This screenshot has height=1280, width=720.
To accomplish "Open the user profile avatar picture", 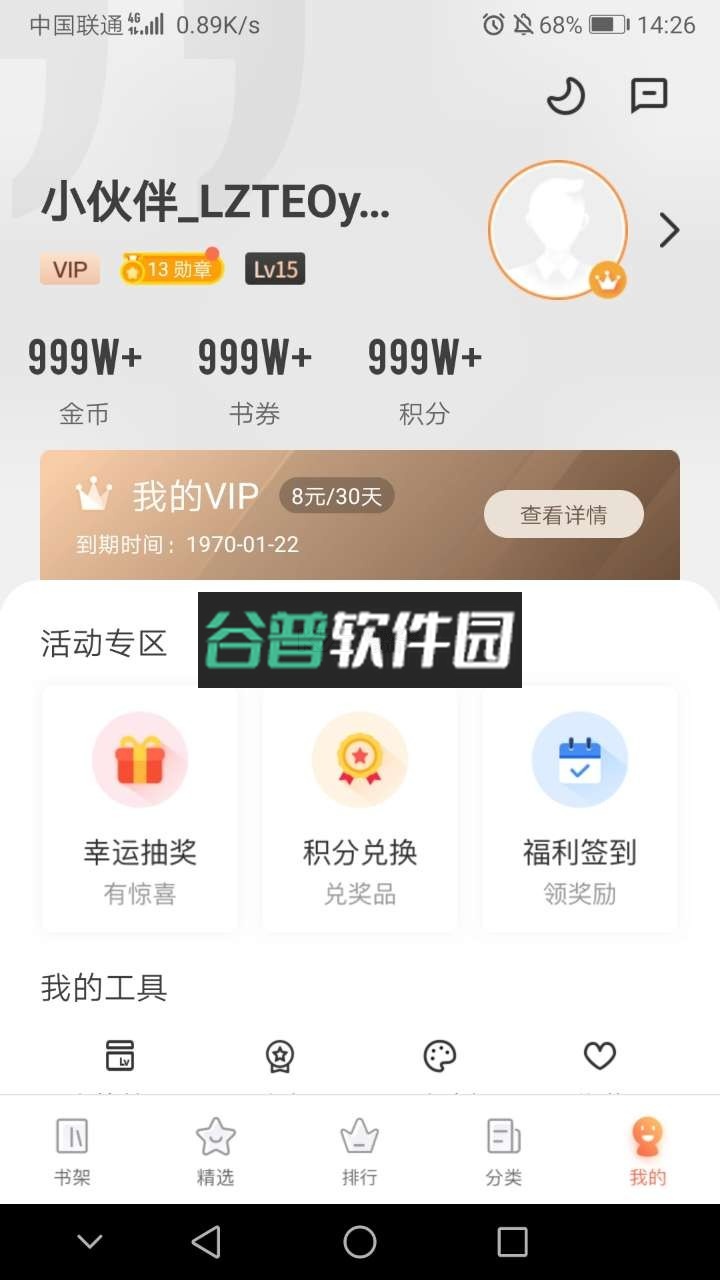I will (x=558, y=229).
